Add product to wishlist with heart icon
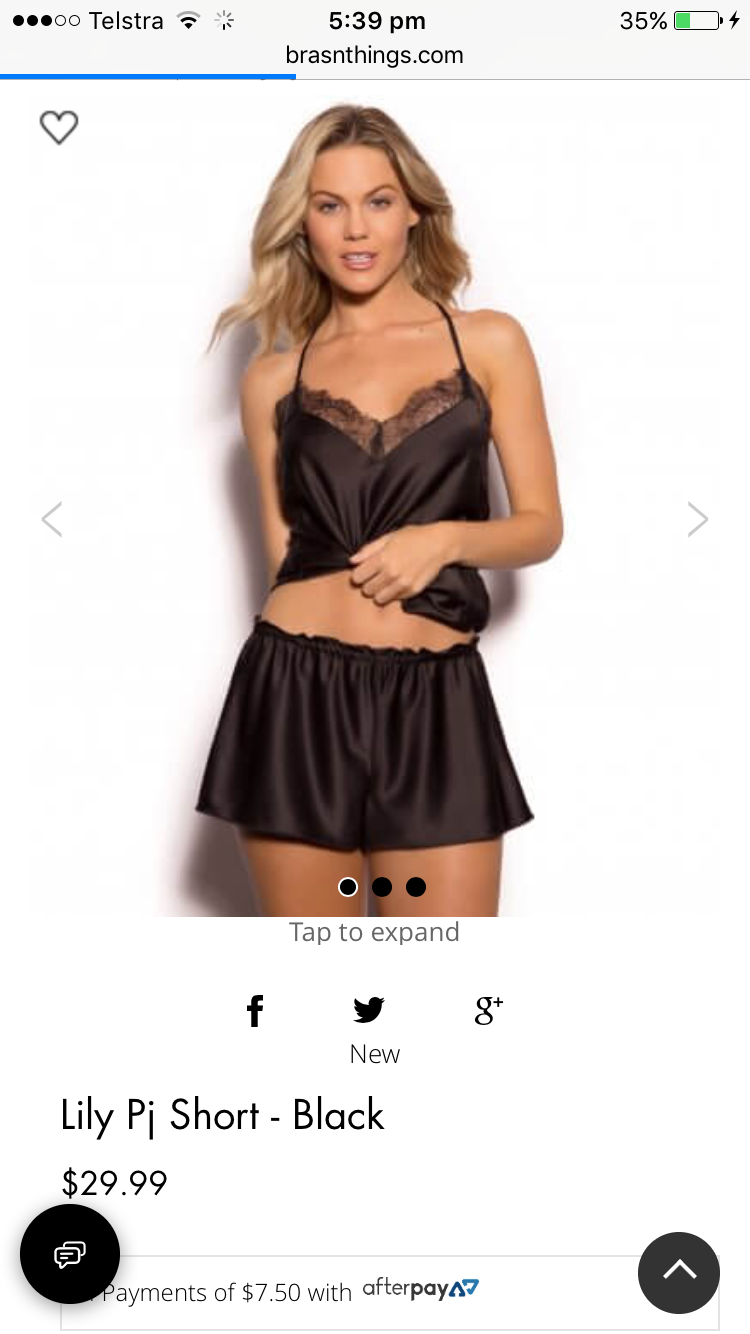The width and height of the screenshot is (750, 1334). coord(59,126)
